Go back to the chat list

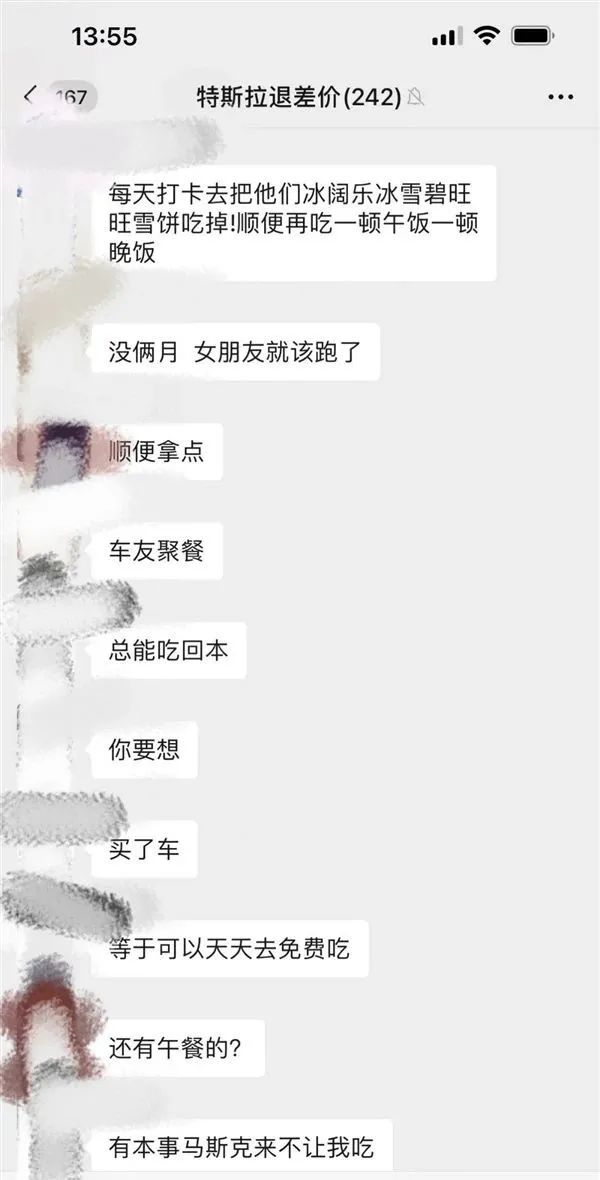click(30, 96)
